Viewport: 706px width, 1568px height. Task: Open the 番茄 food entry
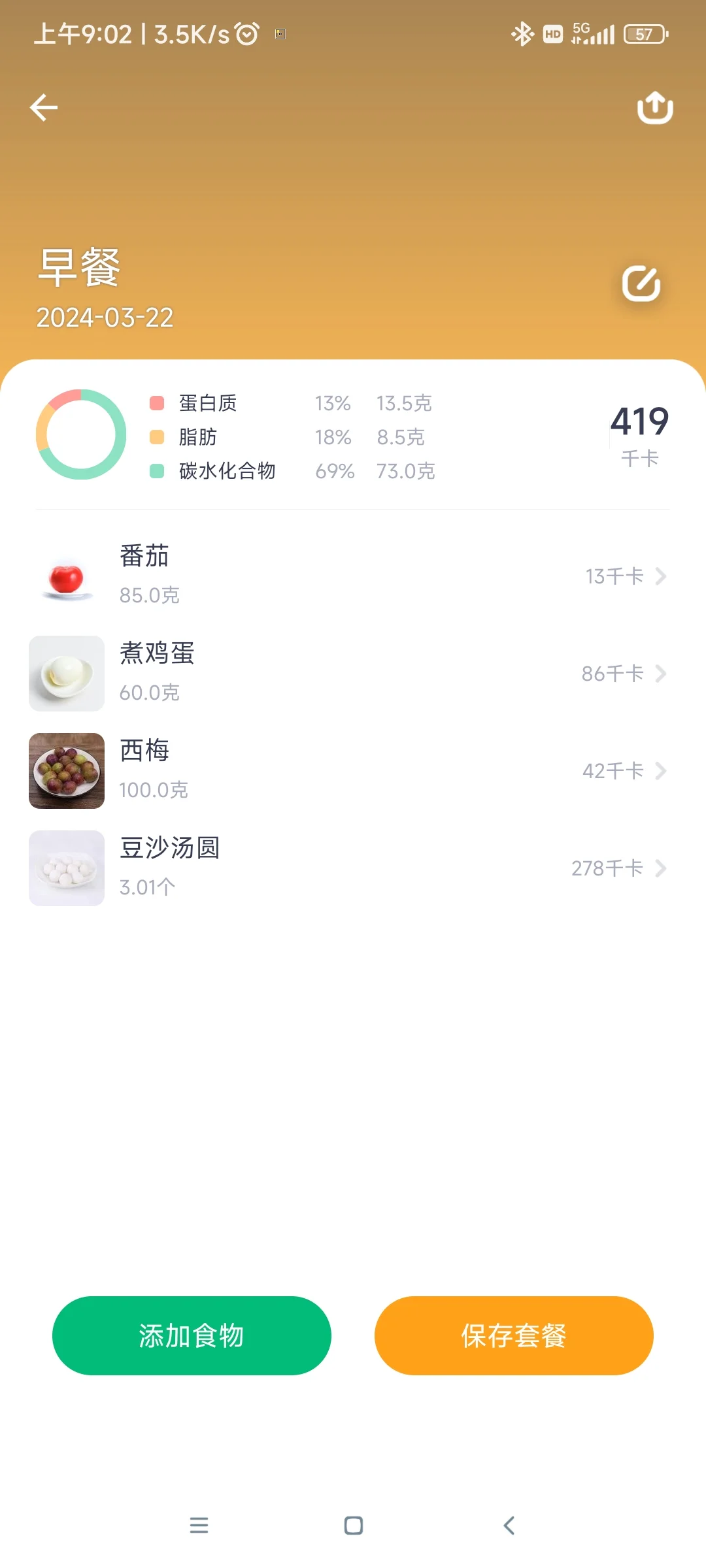(353, 576)
